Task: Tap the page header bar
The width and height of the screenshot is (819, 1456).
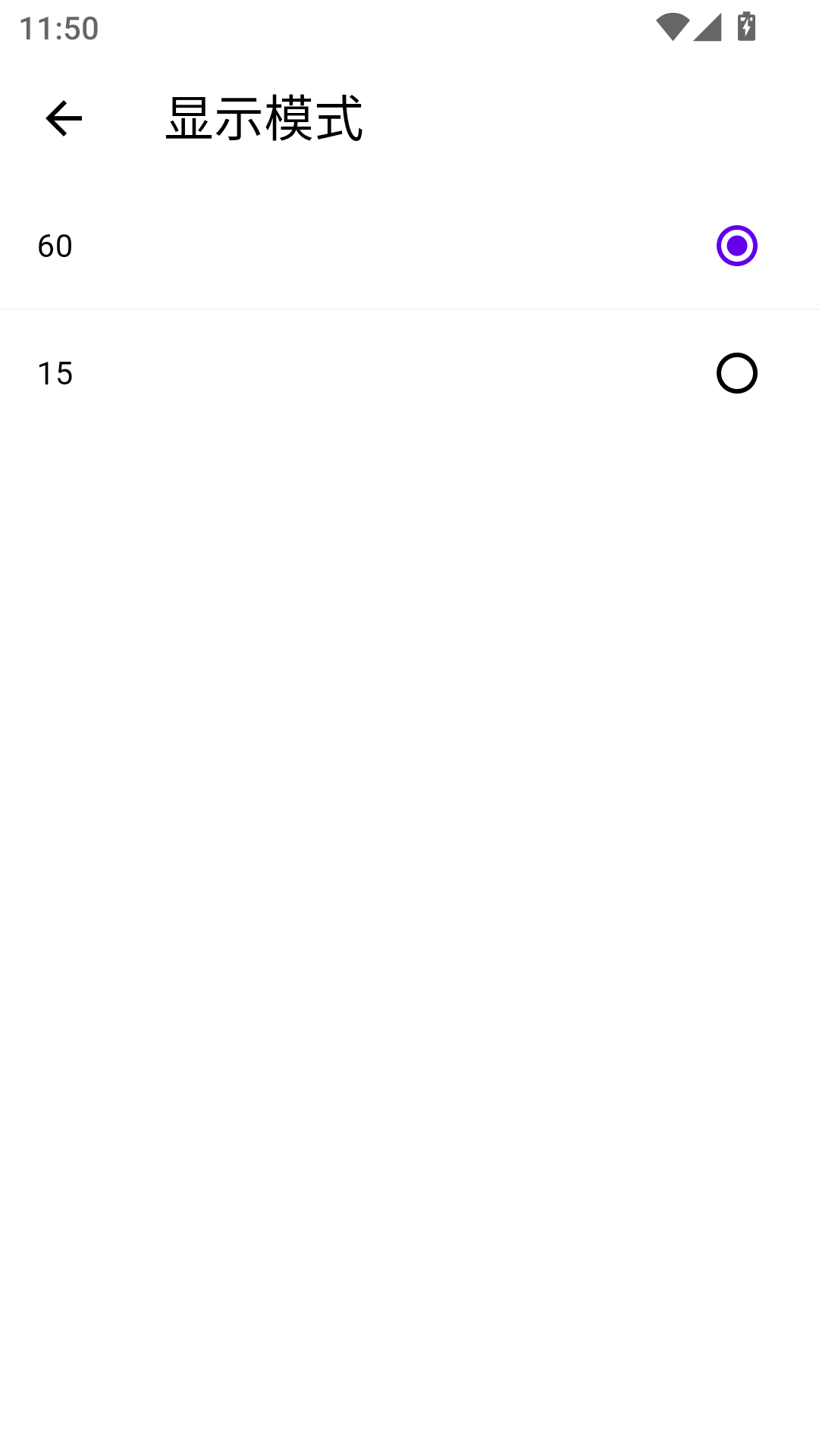Action: click(409, 118)
